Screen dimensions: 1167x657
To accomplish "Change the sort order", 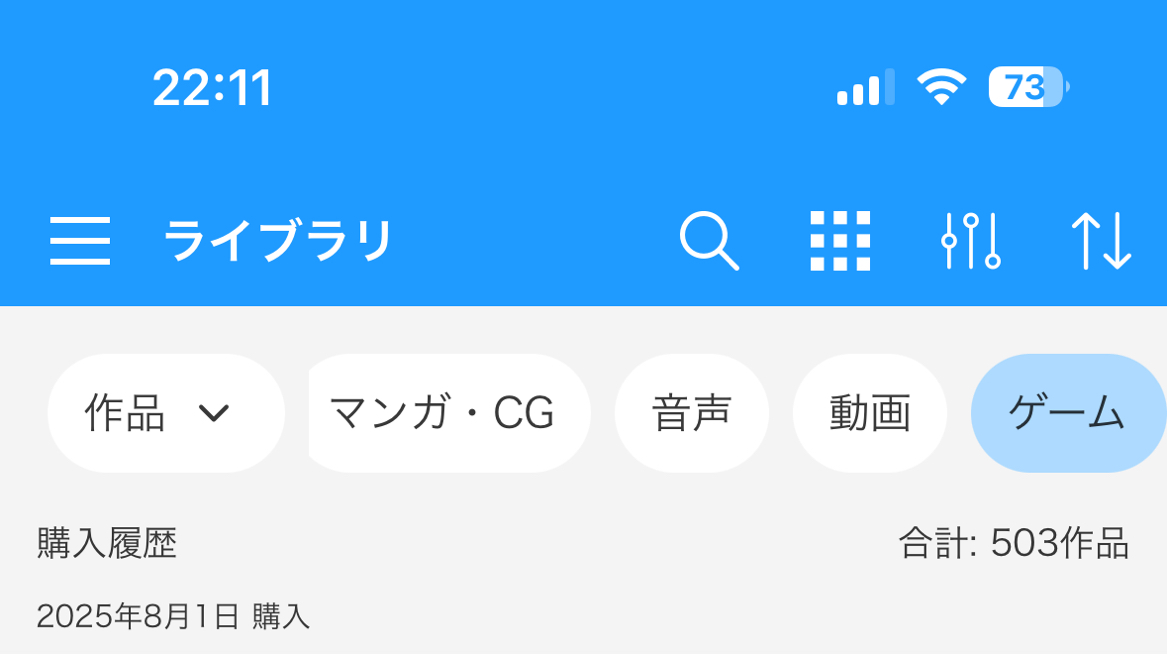I will click(x=1101, y=241).
